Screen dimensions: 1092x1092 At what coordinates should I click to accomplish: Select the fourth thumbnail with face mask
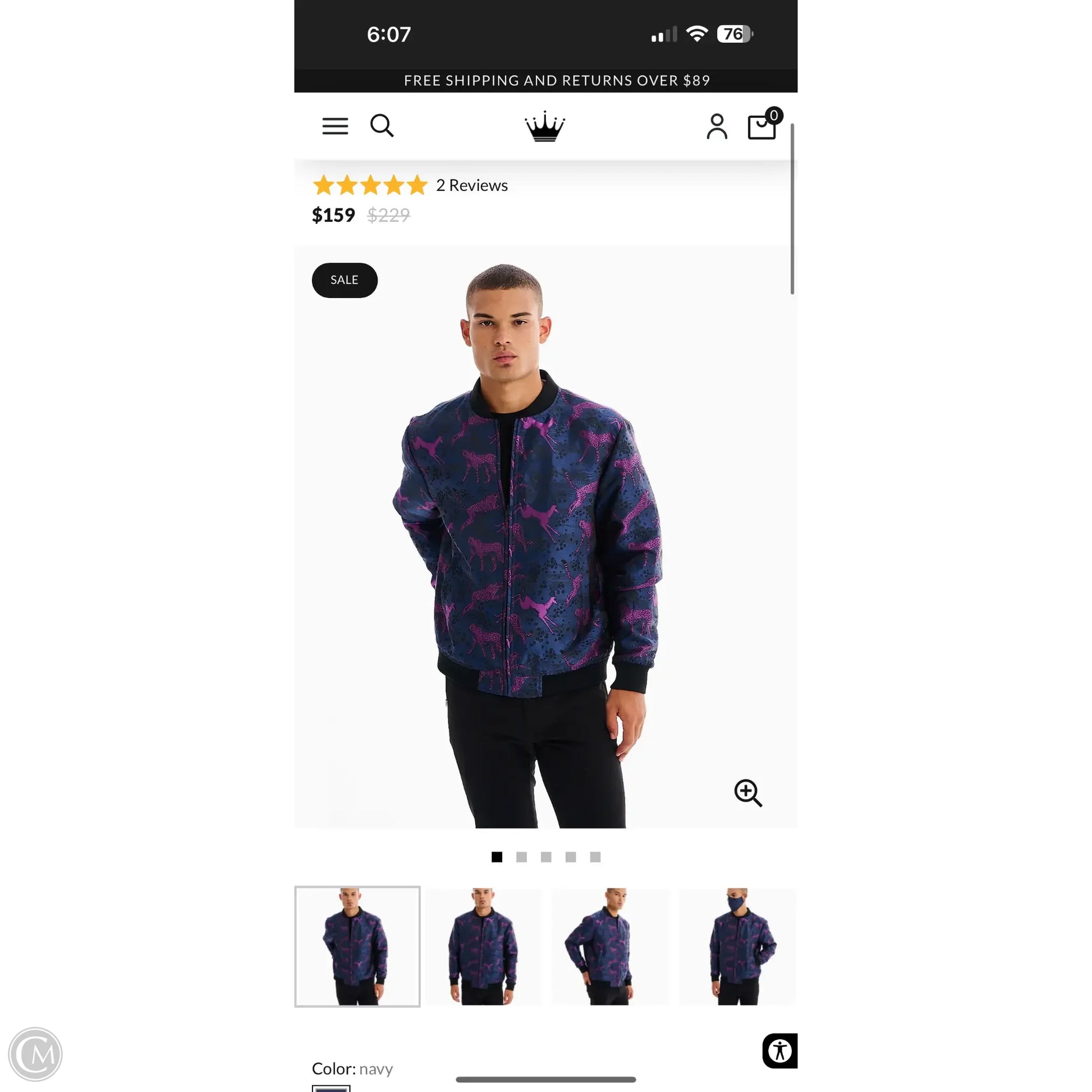(736, 946)
